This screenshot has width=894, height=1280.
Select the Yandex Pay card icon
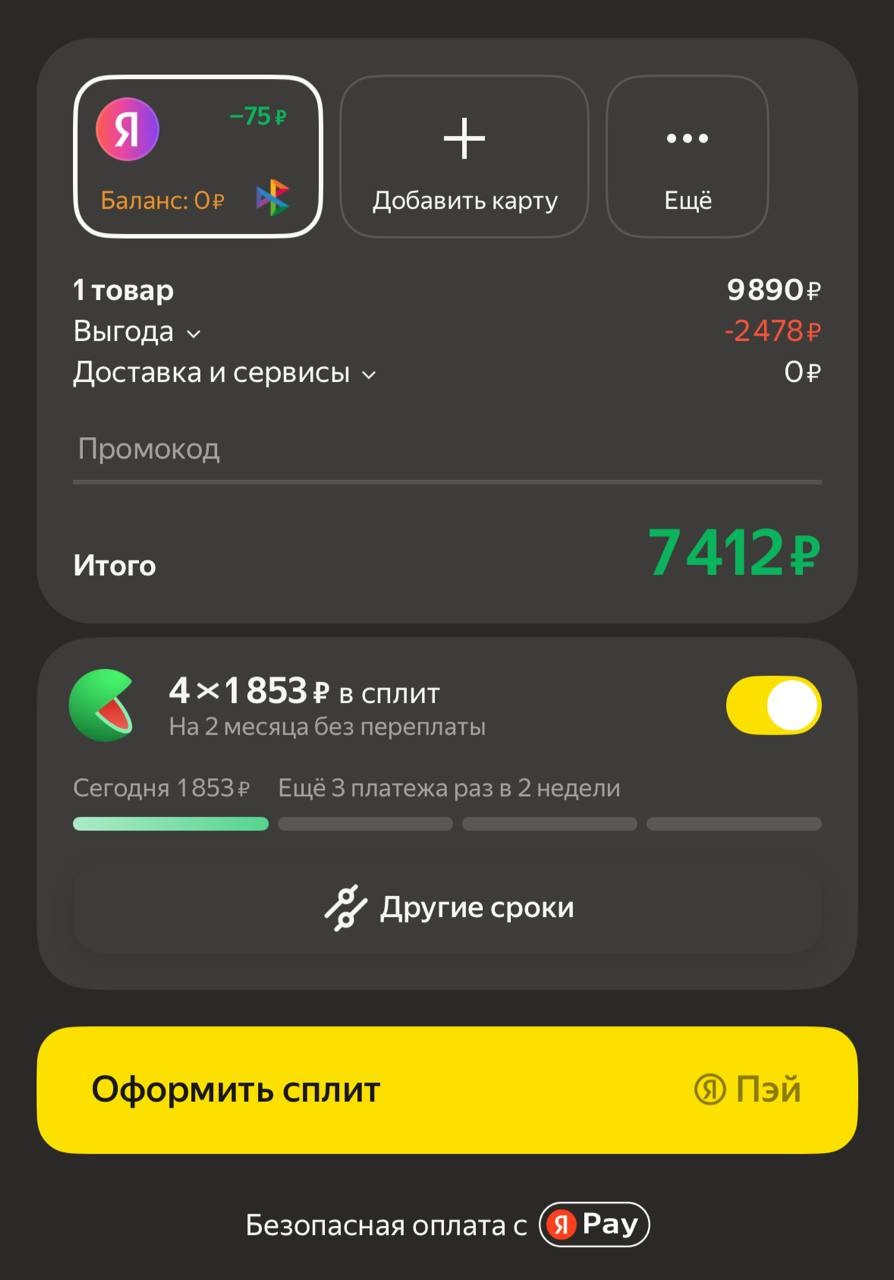(x=127, y=129)
